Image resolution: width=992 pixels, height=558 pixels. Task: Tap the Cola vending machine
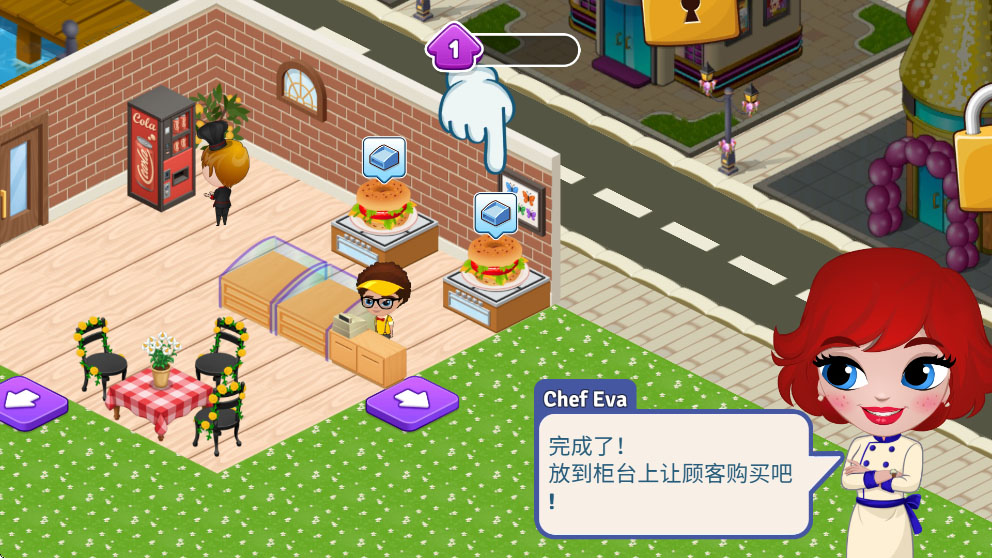160,150
